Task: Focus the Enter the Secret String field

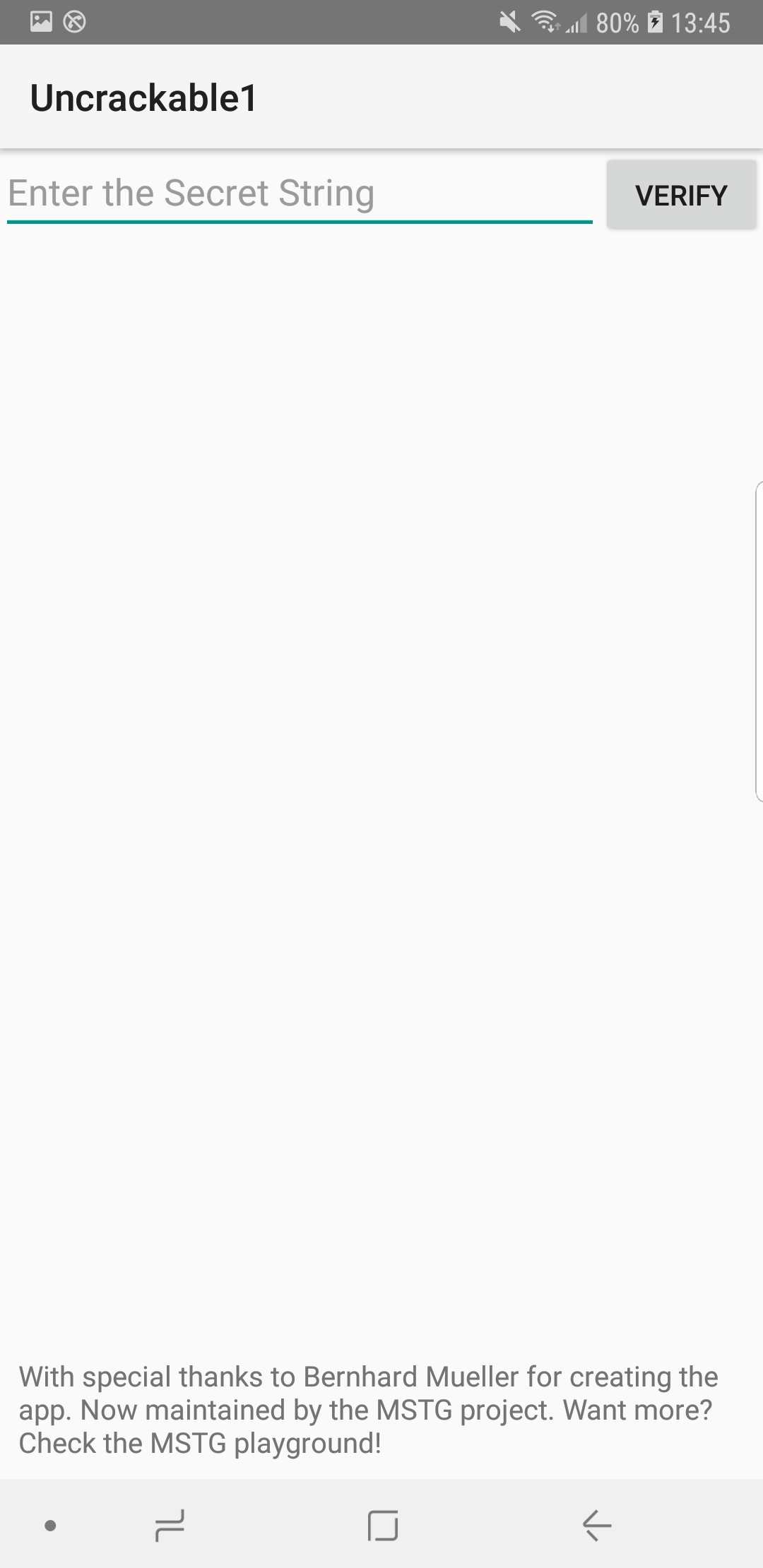Action: (300, 194)
